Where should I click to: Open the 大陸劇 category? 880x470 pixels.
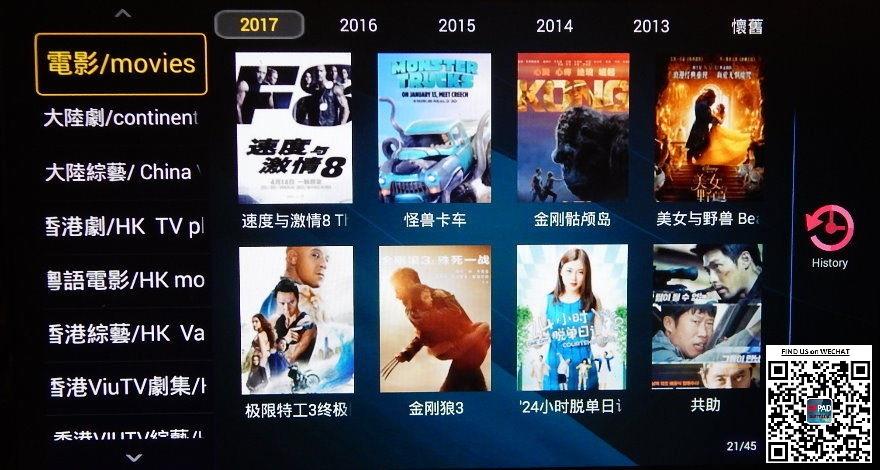point(121,118)
